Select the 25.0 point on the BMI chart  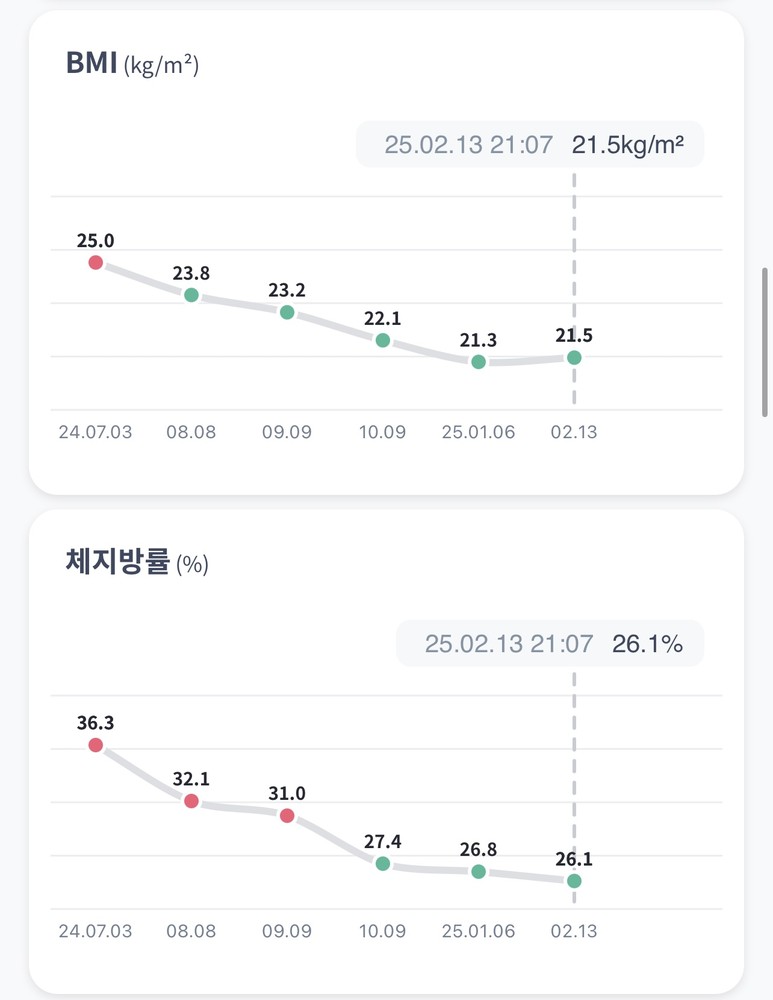point(96,262)
